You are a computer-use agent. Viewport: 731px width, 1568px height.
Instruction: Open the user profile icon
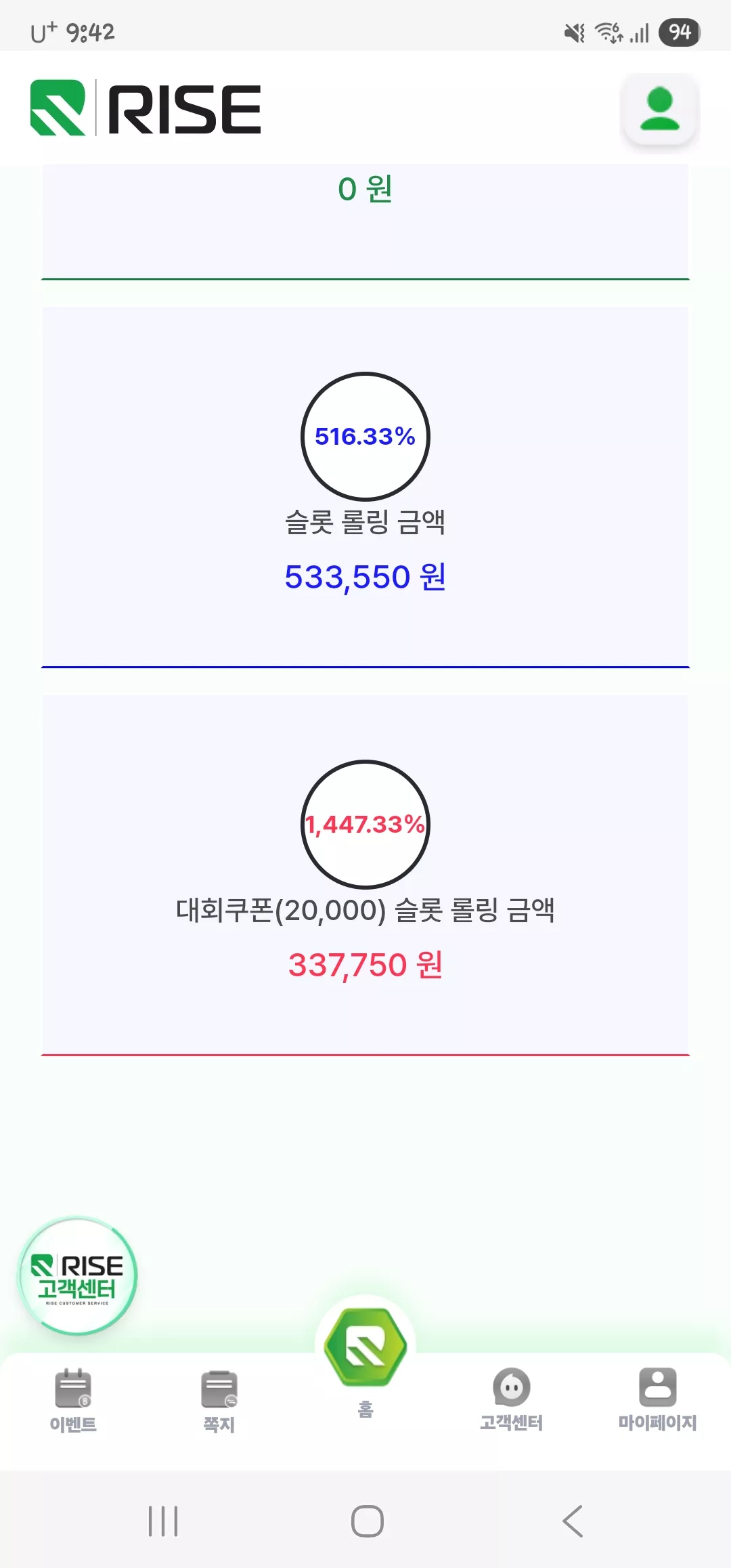point(660,110)
